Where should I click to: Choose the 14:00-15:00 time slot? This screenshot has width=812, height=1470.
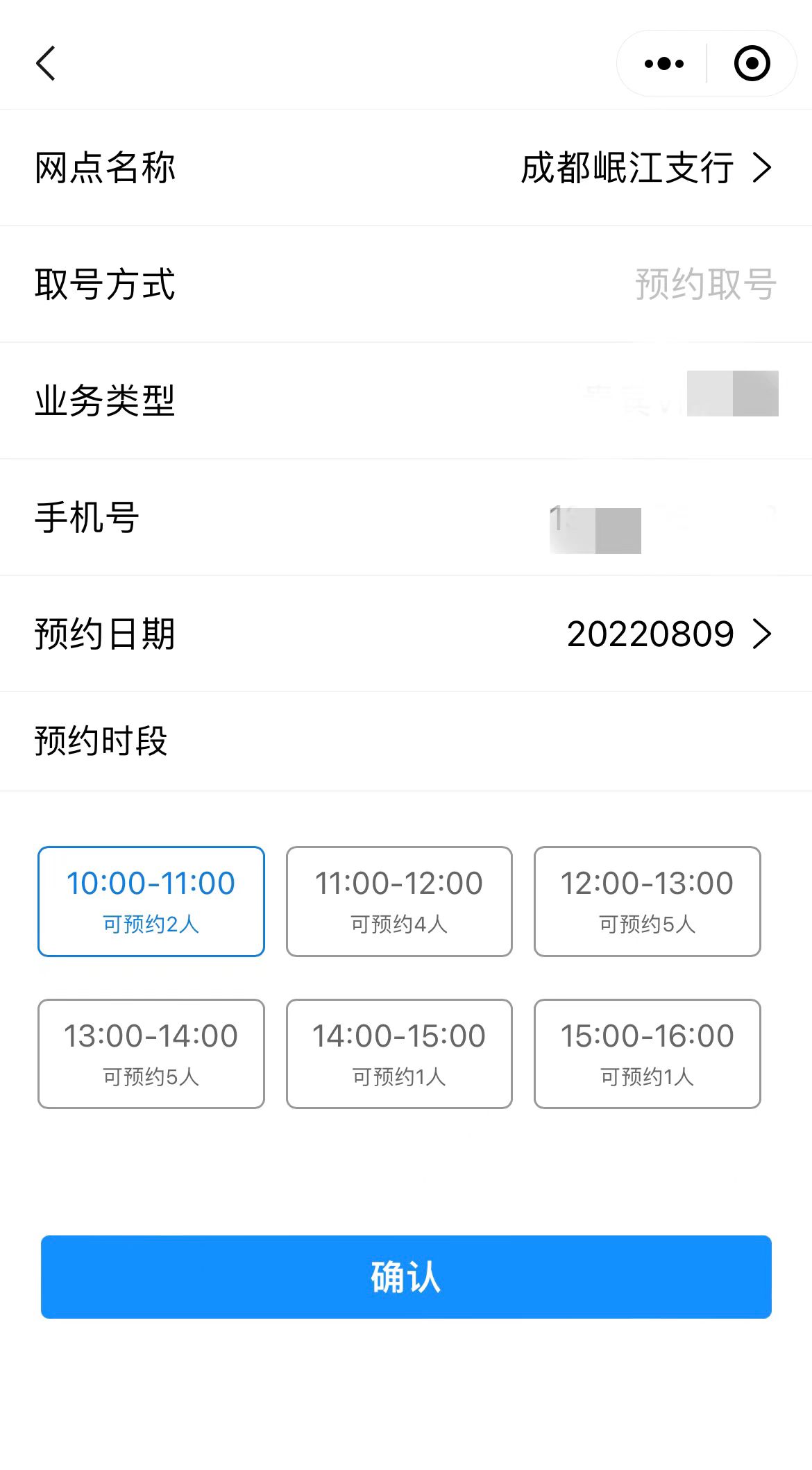point(399,1054)
